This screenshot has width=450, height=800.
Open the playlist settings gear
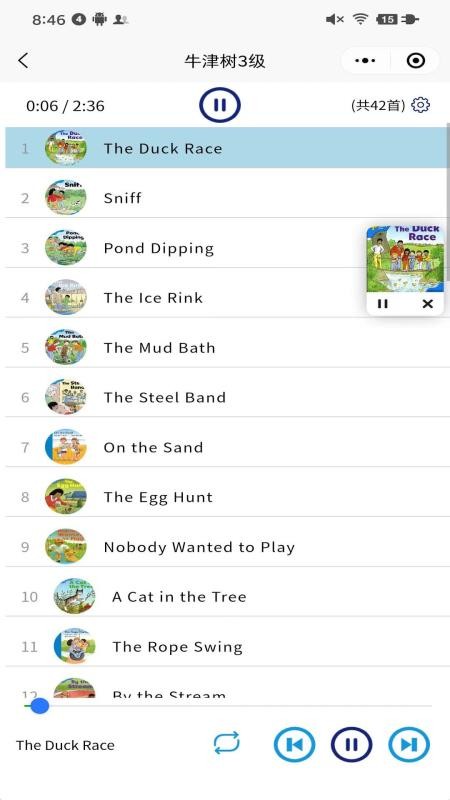click(421, 105)
